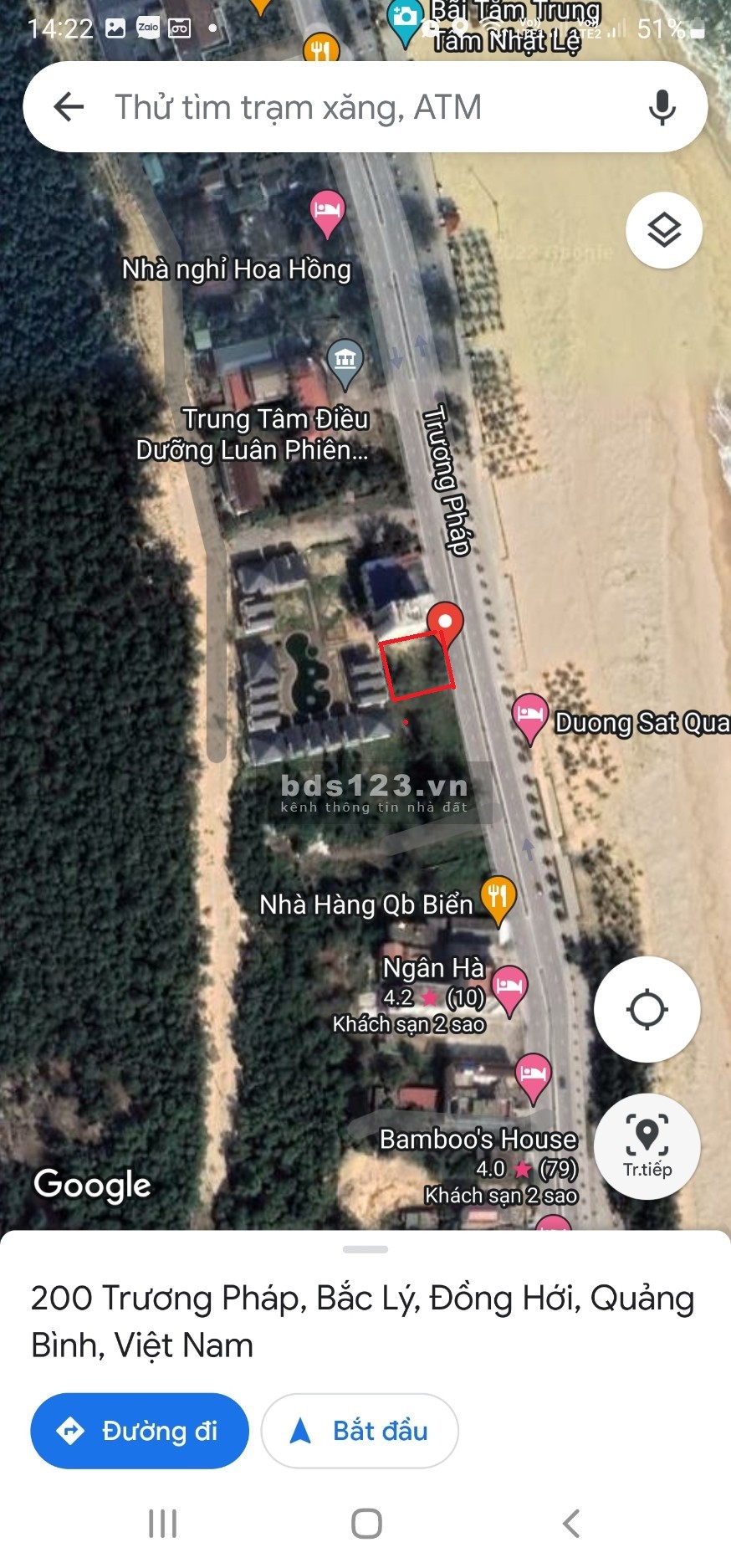This screenshot has width=731, height=1568.
Task: Start navigation with 'Bắt đầu'
Action: [360, 1431]
